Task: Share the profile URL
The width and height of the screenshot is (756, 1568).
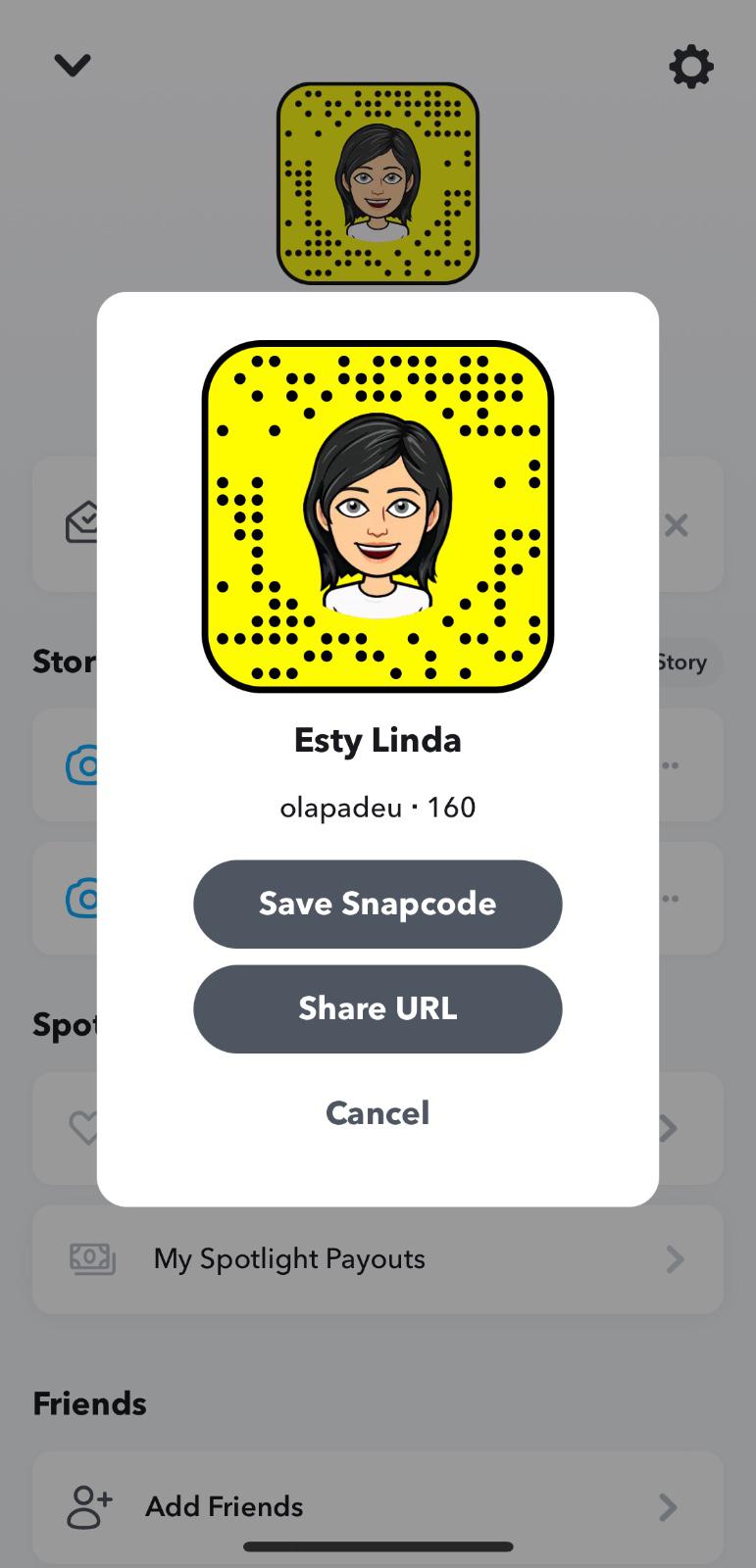Action: click(x=378, y=1008)
